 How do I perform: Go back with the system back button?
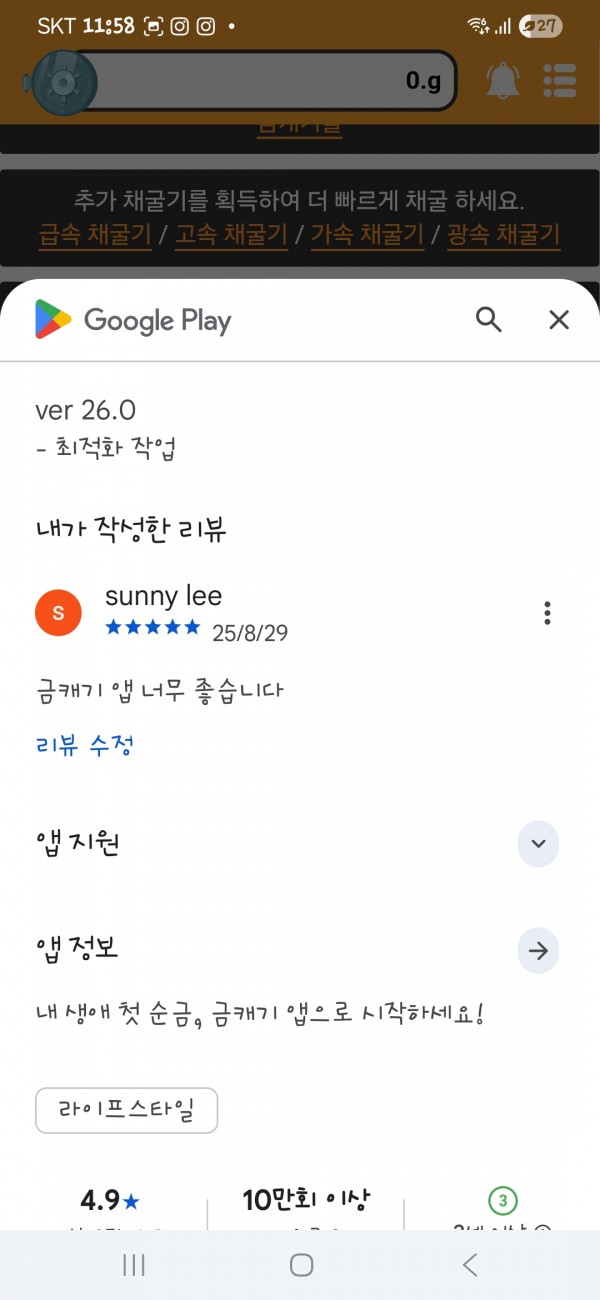click(469, 1265)
